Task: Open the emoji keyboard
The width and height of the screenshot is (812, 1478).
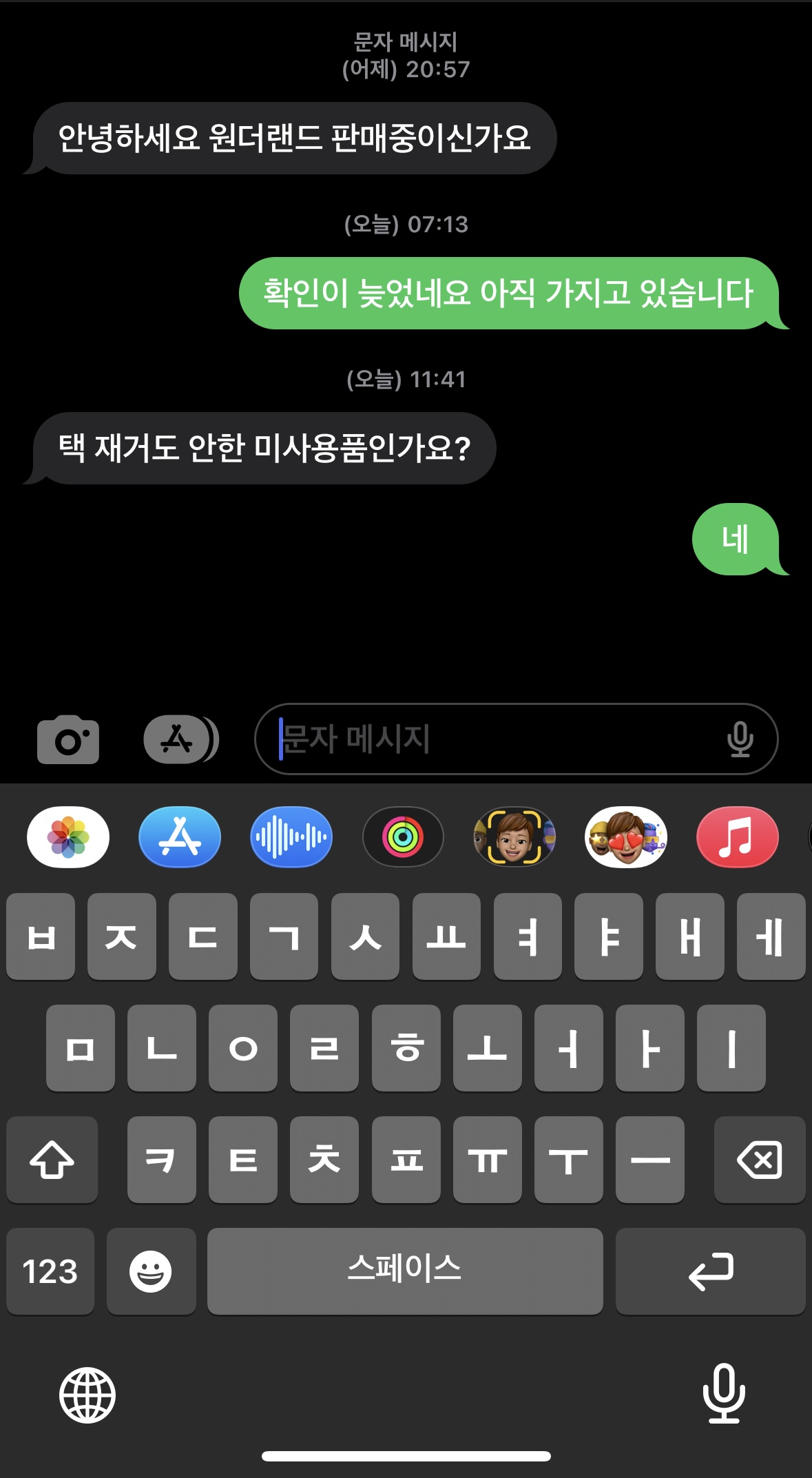Action: (151, 1271)
